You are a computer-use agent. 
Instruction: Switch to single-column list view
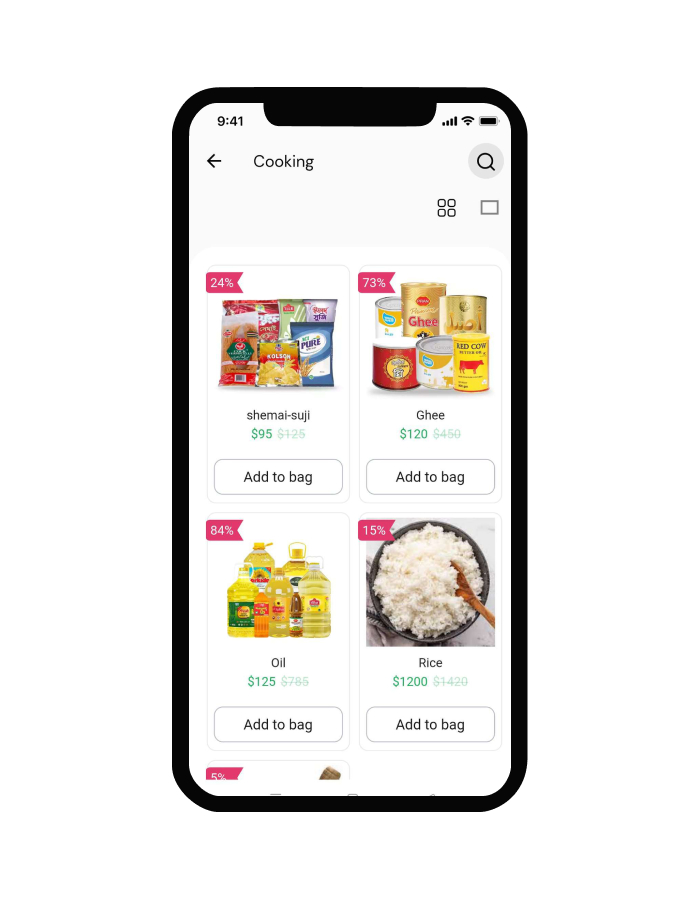489,208
